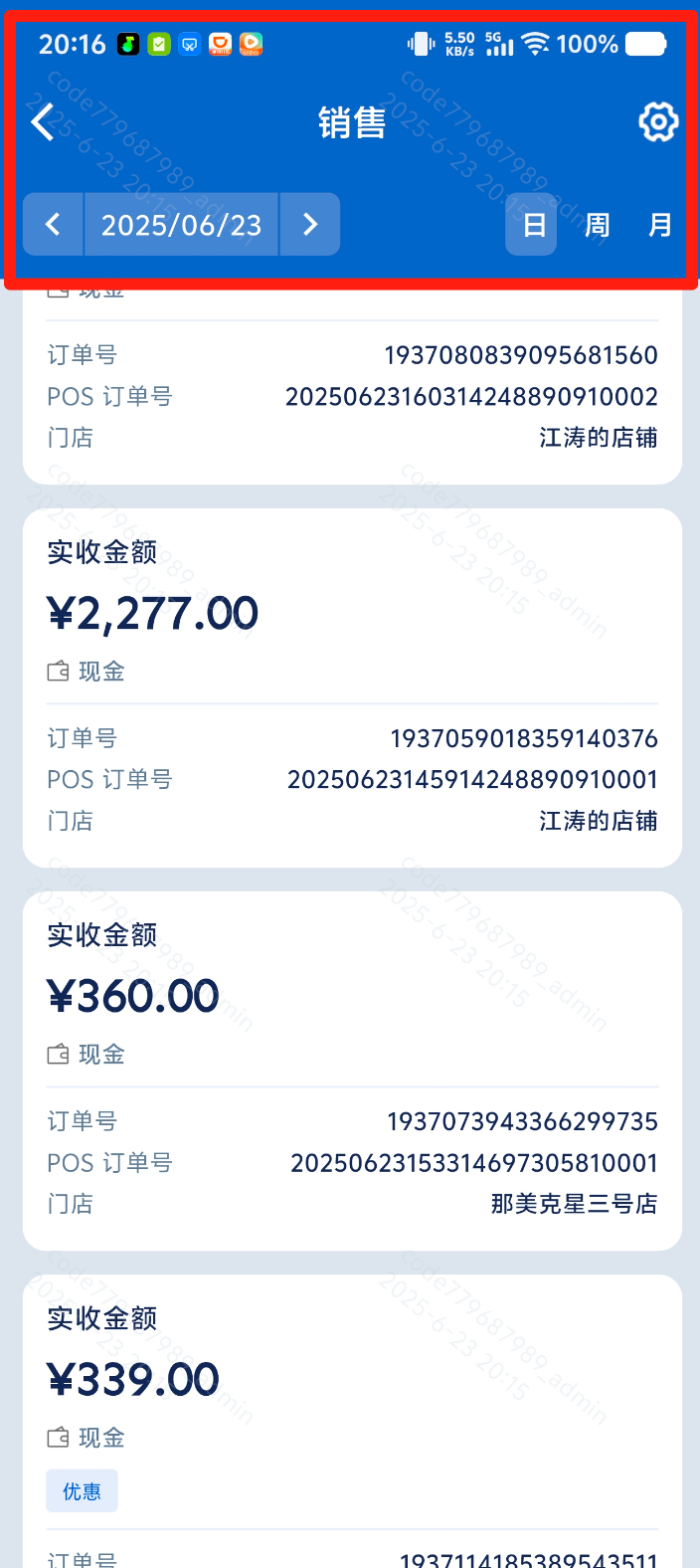This screenshot has height=1568, width=700.
Task: Switch to the 月 view
Action: click(x=659, y=225)
